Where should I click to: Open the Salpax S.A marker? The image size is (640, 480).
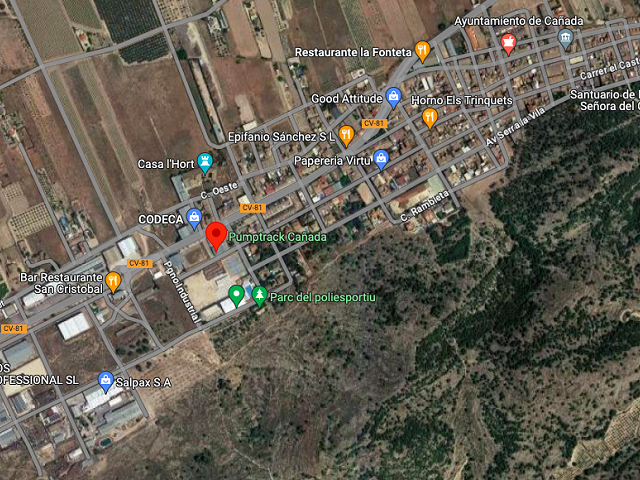coord(106,380)
